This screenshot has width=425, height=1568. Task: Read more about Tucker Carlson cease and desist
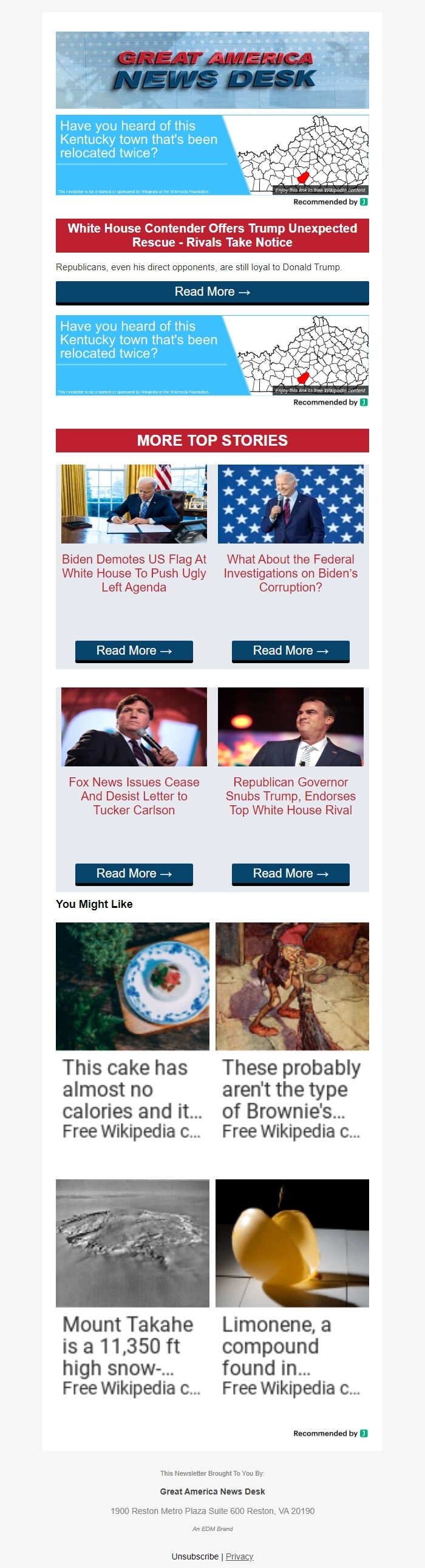click(134, 873)
